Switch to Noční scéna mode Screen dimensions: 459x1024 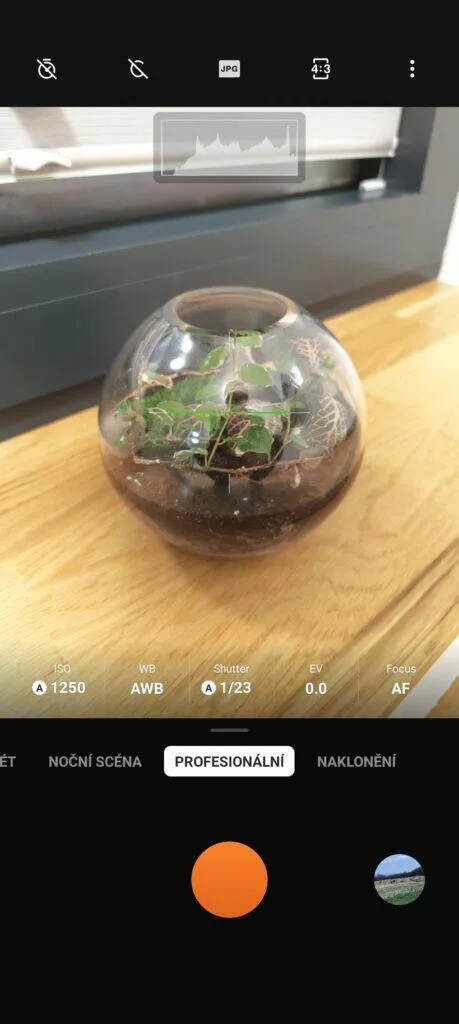[x=95, y=761]
